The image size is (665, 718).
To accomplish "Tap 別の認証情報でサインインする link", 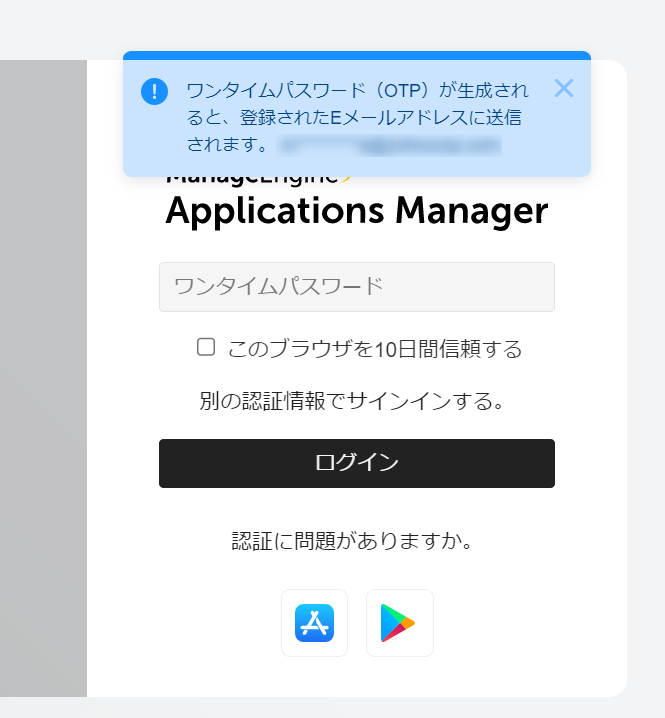I will [351, 402].
